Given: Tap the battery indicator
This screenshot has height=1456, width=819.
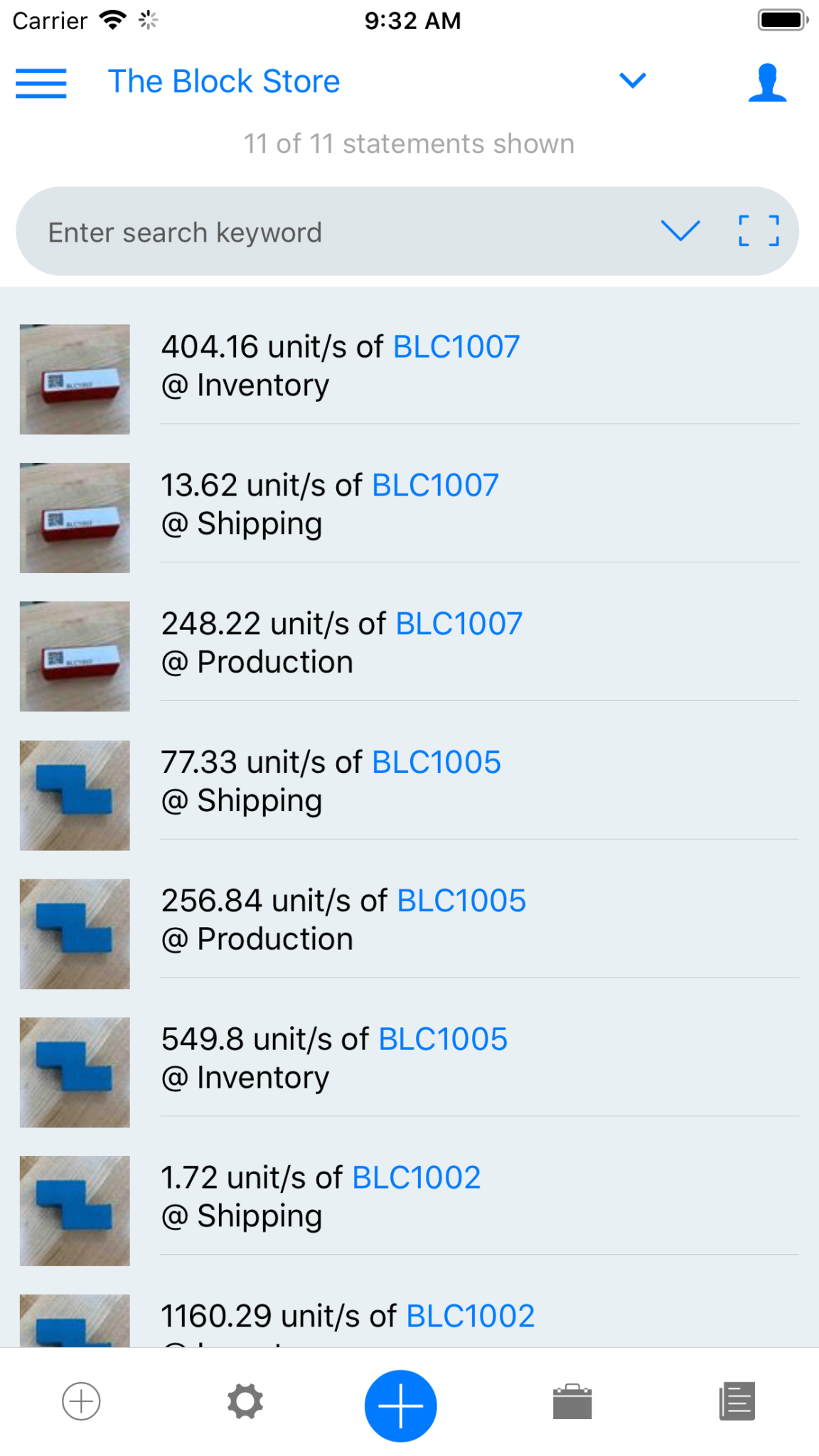Looking at the screenshot, I should (782, 19).
